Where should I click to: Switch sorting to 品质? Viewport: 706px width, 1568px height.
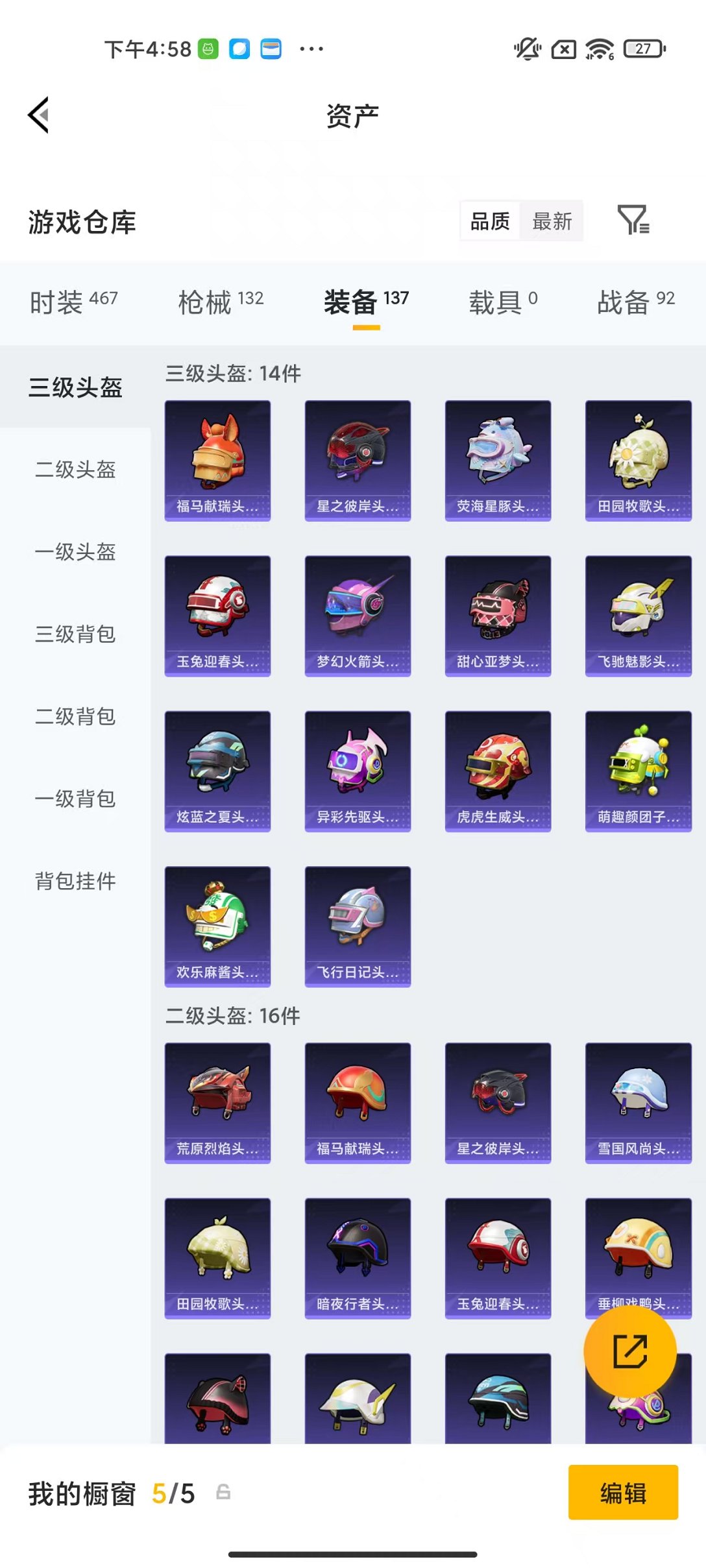(x=489, y=221)
